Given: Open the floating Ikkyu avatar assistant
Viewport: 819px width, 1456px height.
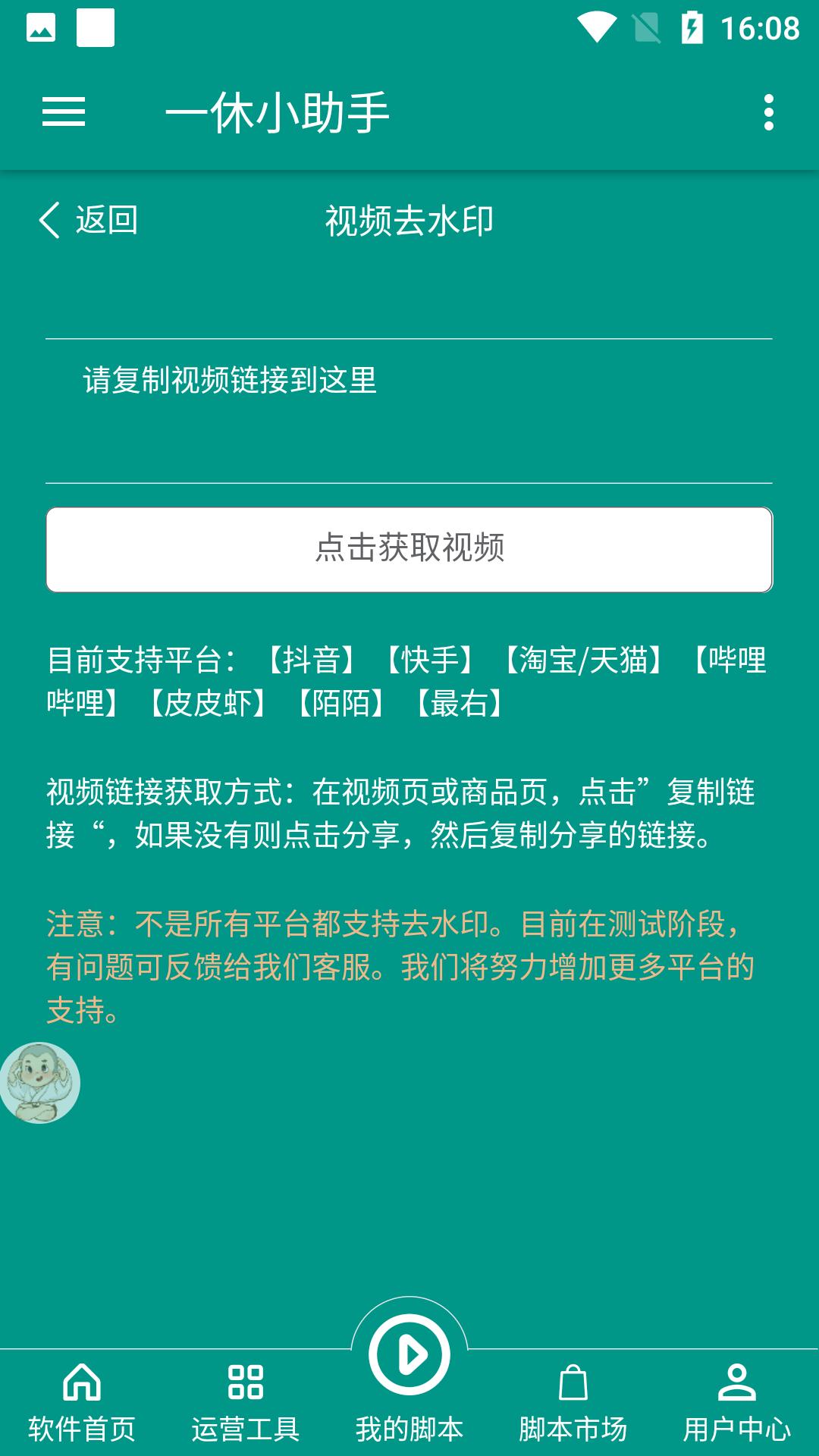Looking at the screenshot, I should [39, 1082].
